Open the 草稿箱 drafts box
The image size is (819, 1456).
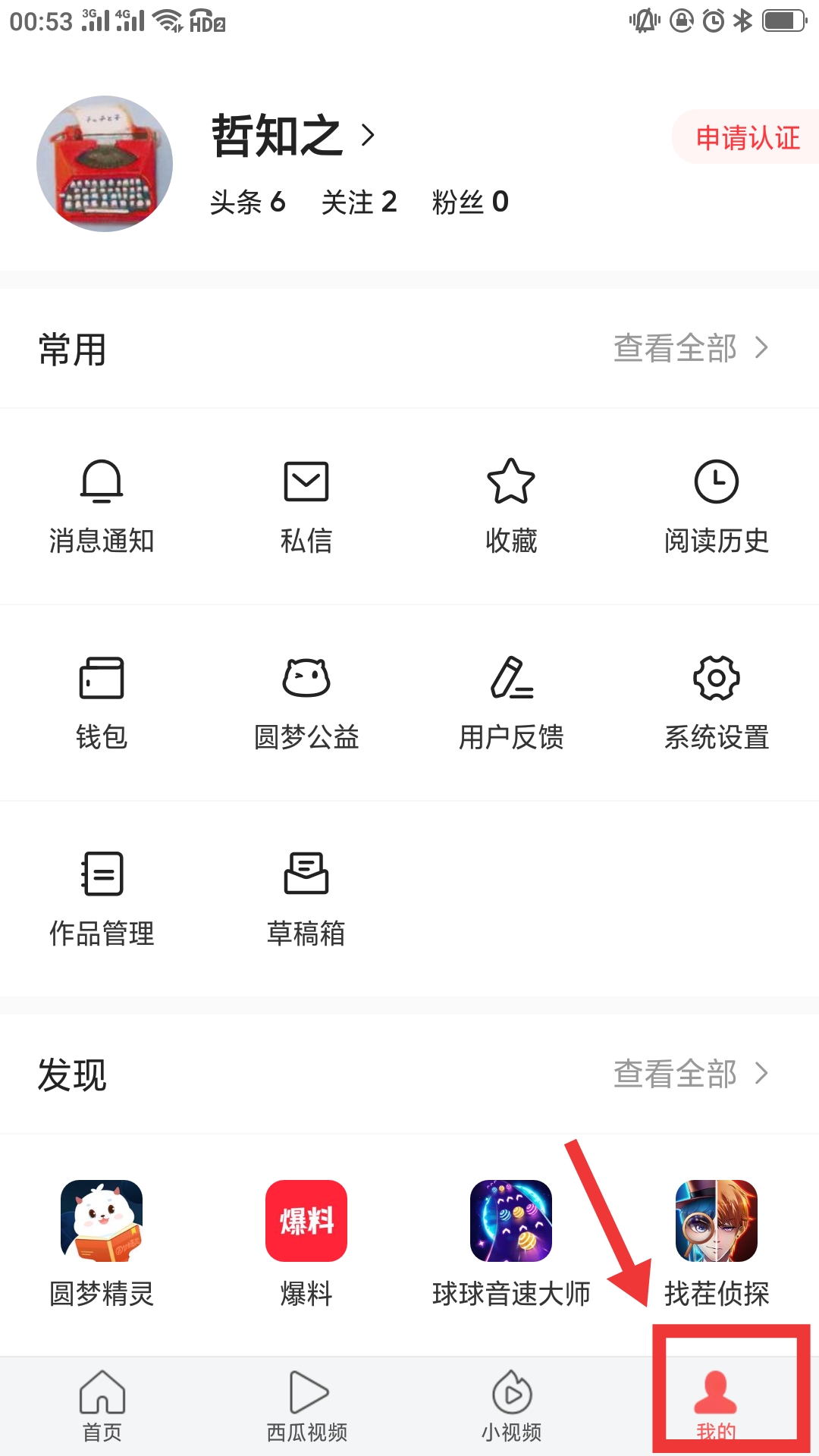pyautogui.click(x=306, y=899)
